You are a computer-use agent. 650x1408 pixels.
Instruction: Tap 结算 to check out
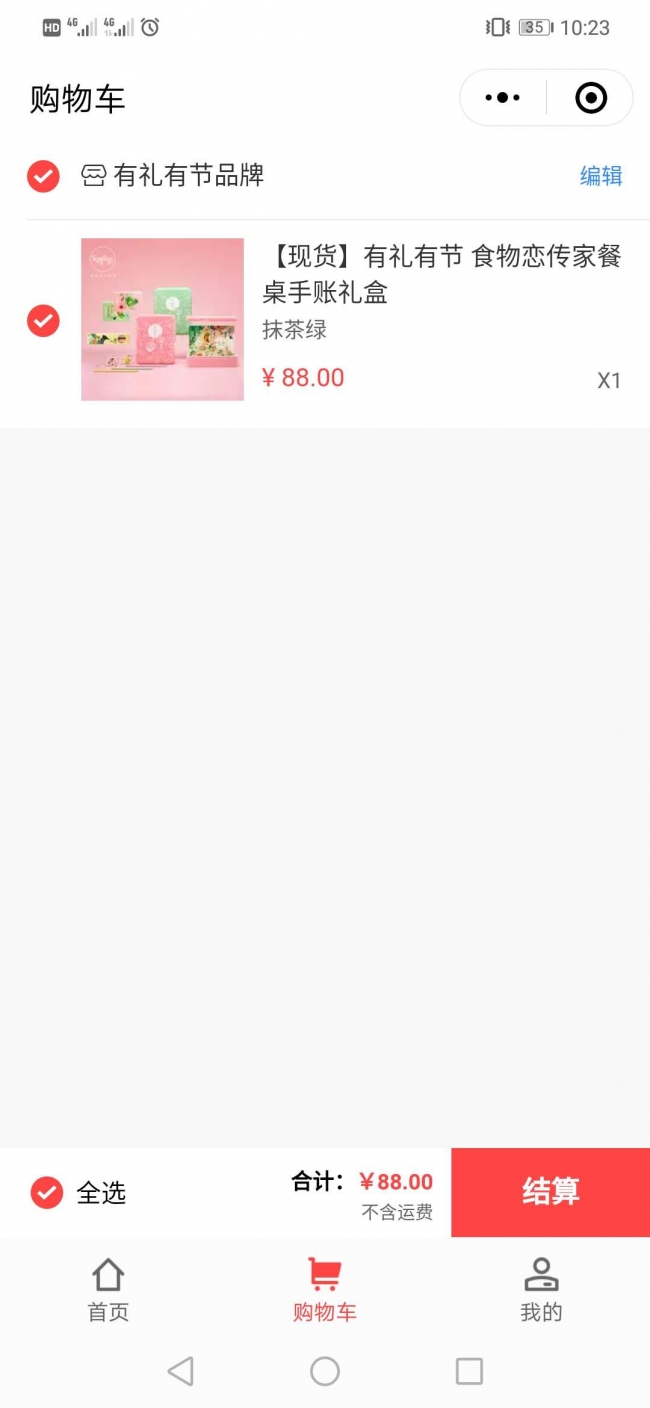(x=550, y=1192)
